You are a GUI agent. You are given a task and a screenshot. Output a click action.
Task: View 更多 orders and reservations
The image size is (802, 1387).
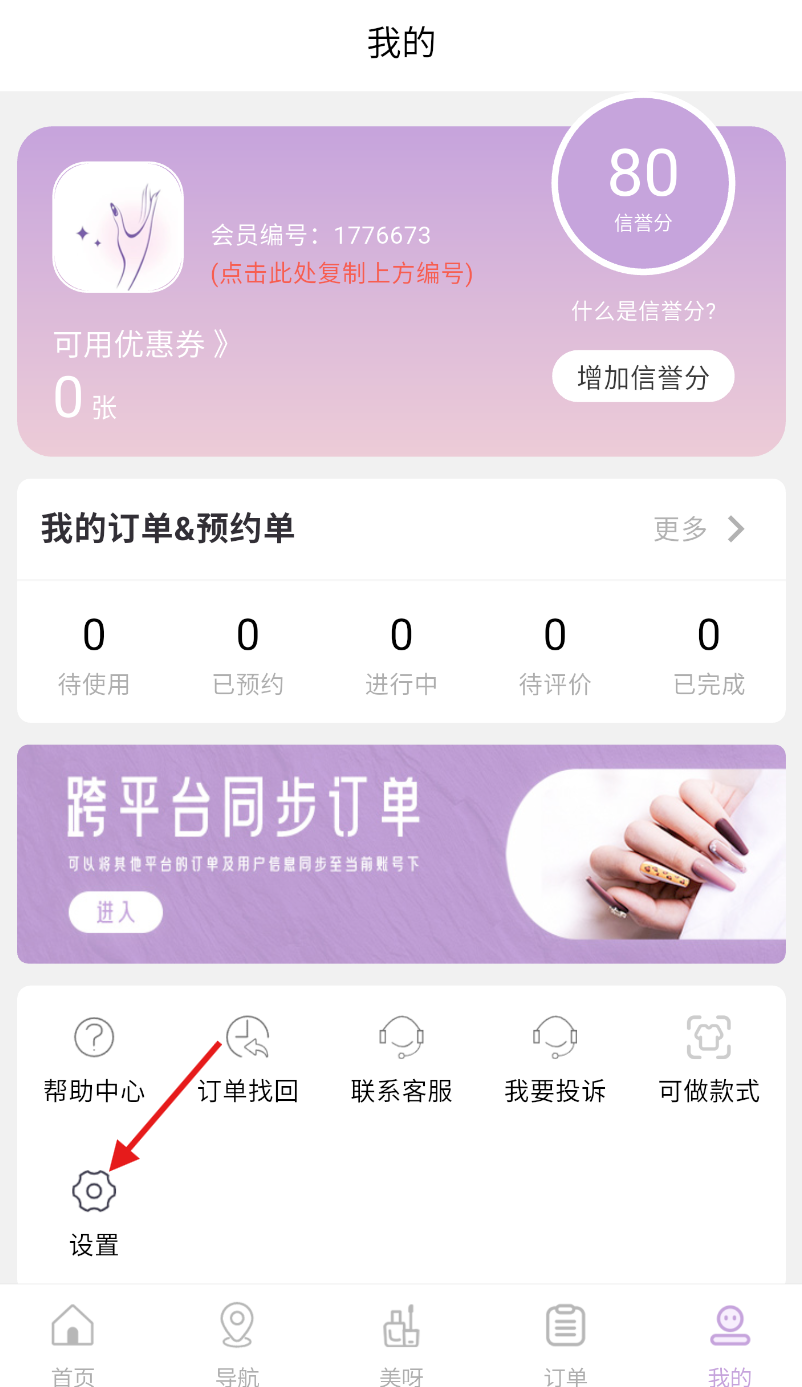tap(698, 529)
